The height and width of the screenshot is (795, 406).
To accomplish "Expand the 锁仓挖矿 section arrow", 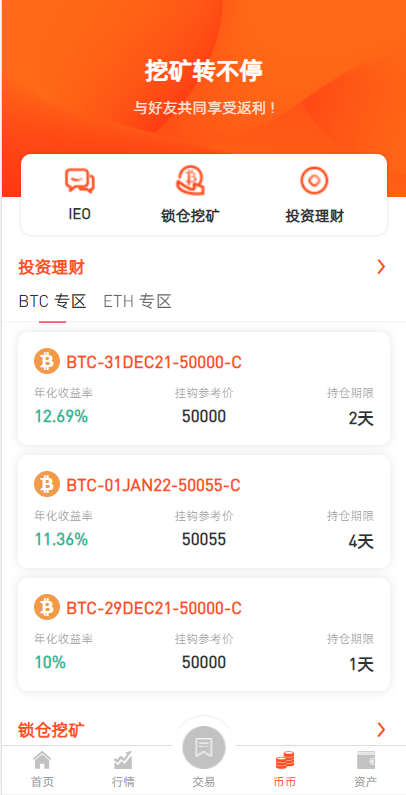I will 381,730.
